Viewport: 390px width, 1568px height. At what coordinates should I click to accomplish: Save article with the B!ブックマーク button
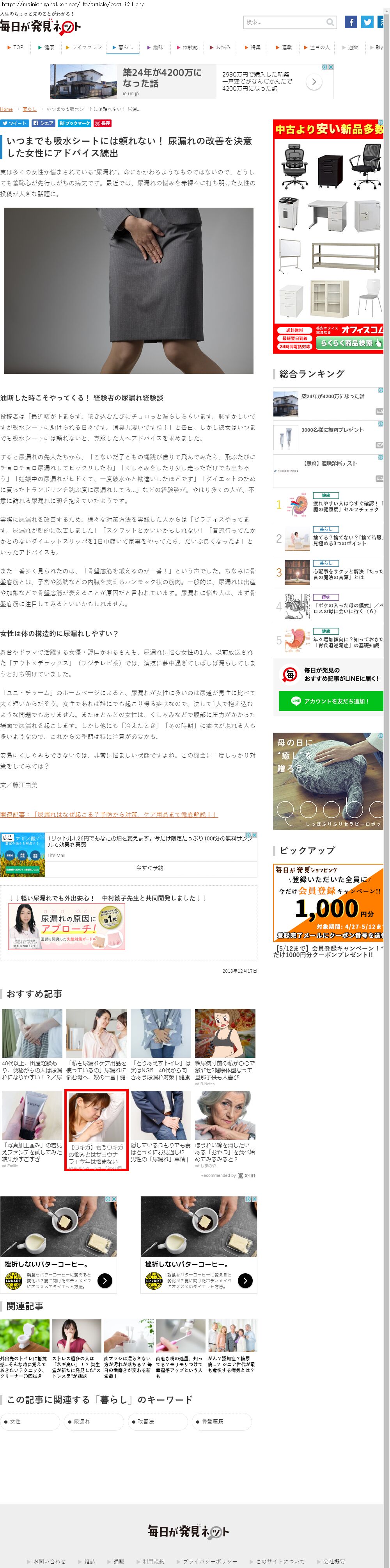point(74,124)
